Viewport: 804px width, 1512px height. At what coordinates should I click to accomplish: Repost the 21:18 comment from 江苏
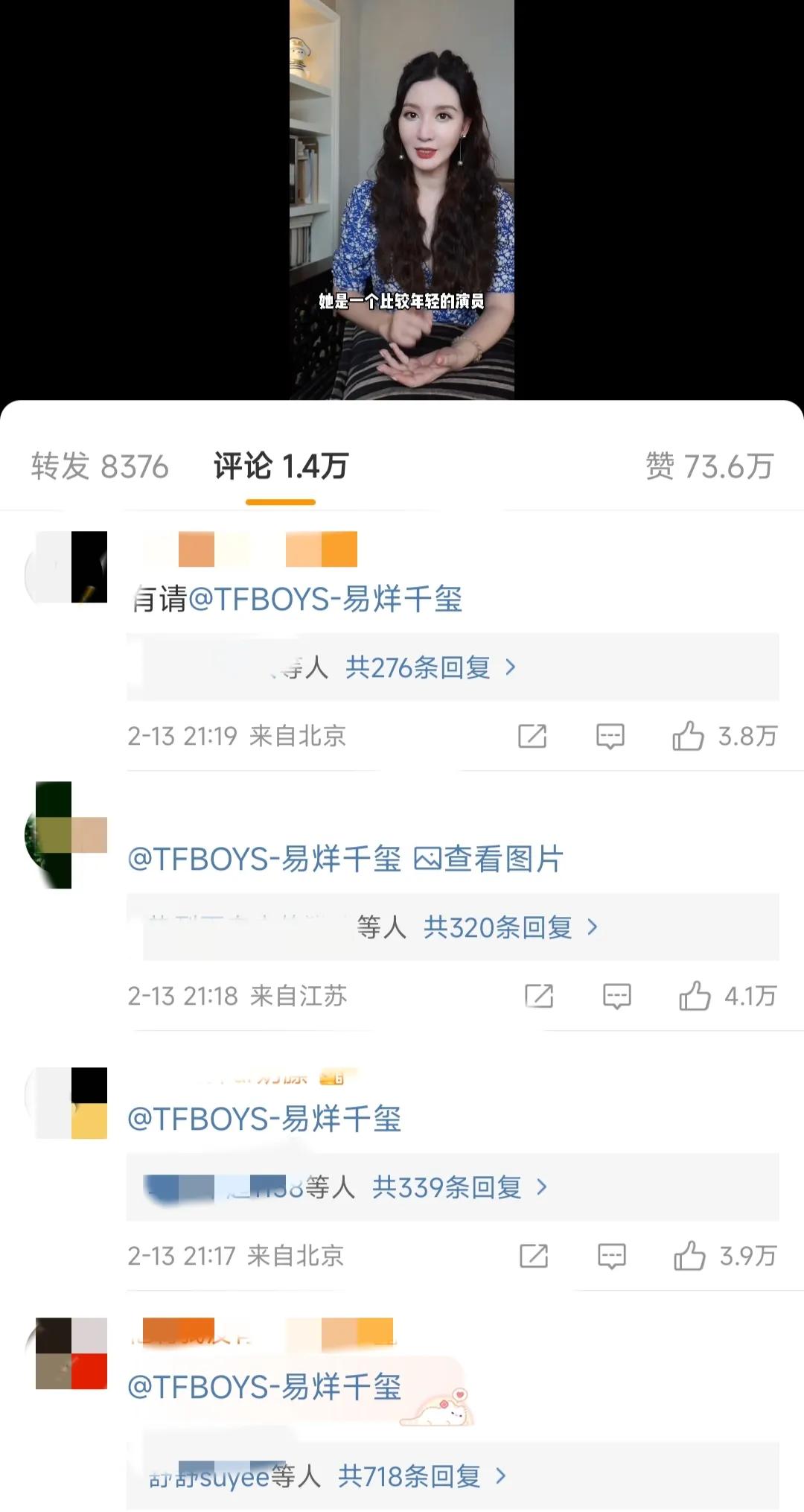pyautogui.click(x=539, y=996)
